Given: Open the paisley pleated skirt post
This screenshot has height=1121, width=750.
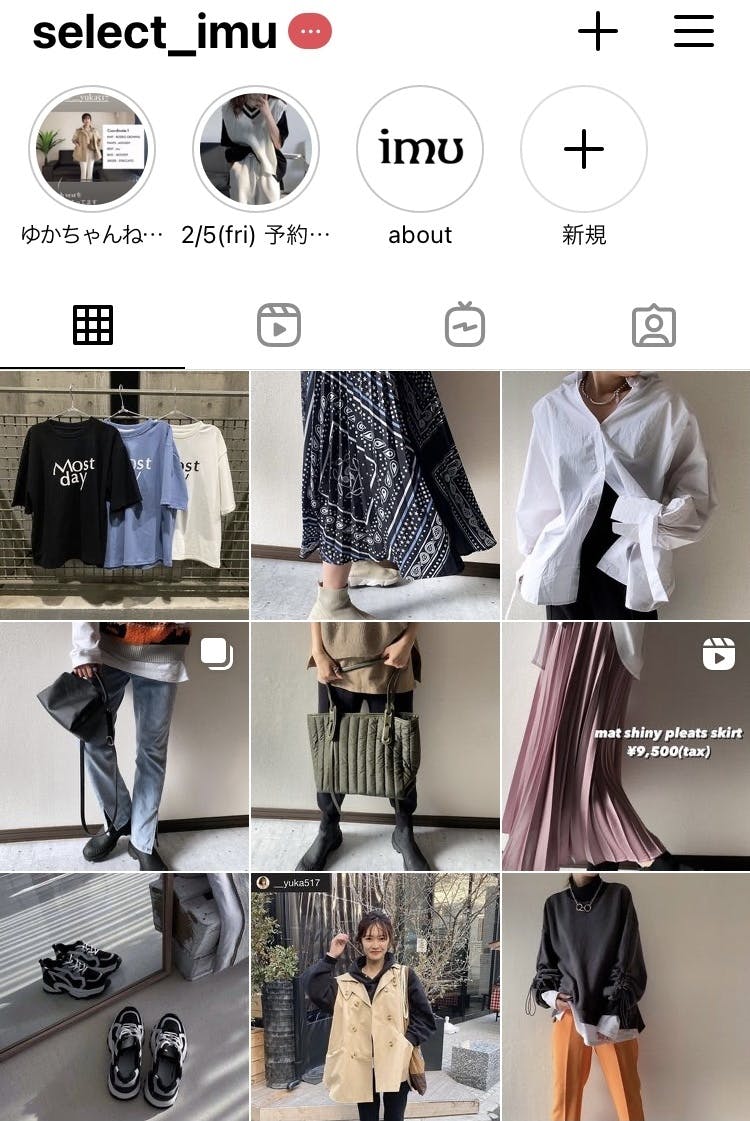Looking at the screenshot, I should point(375,495).
